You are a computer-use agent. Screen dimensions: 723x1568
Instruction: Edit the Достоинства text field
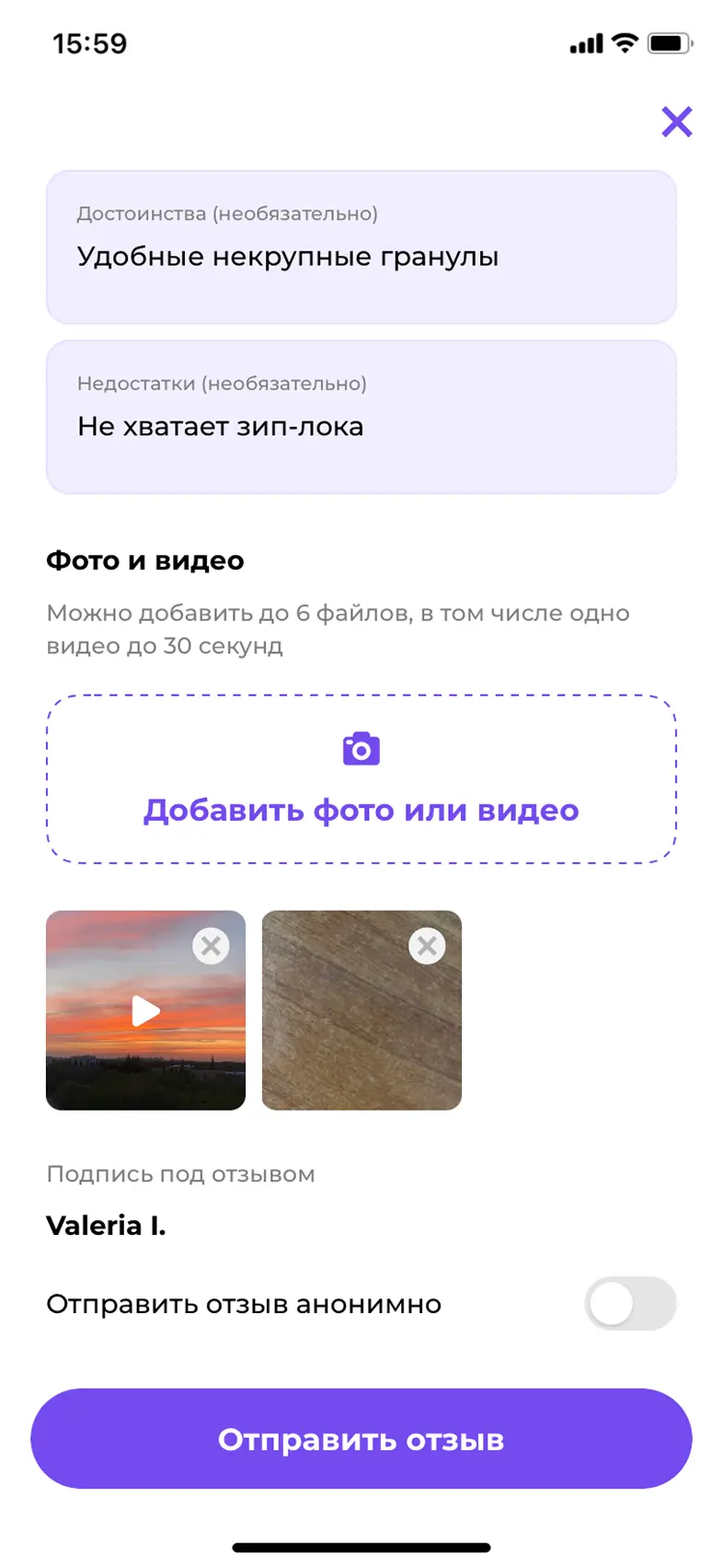[361, 247]
